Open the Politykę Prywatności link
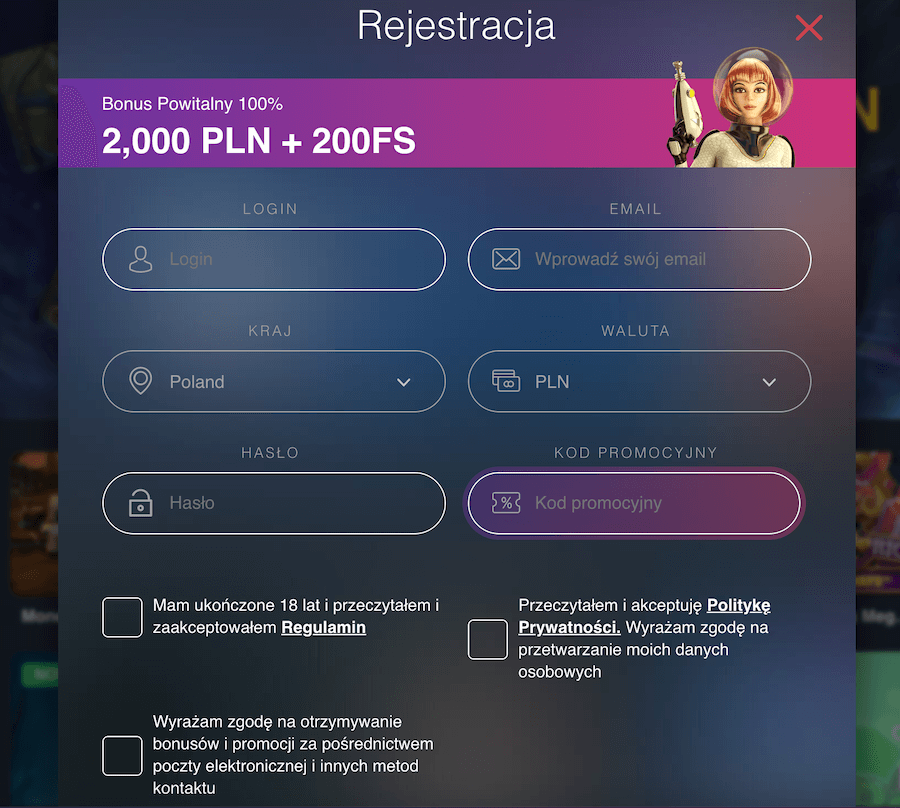Image resolution: width=900 pixels, height=808 pixels. point(738,606)
